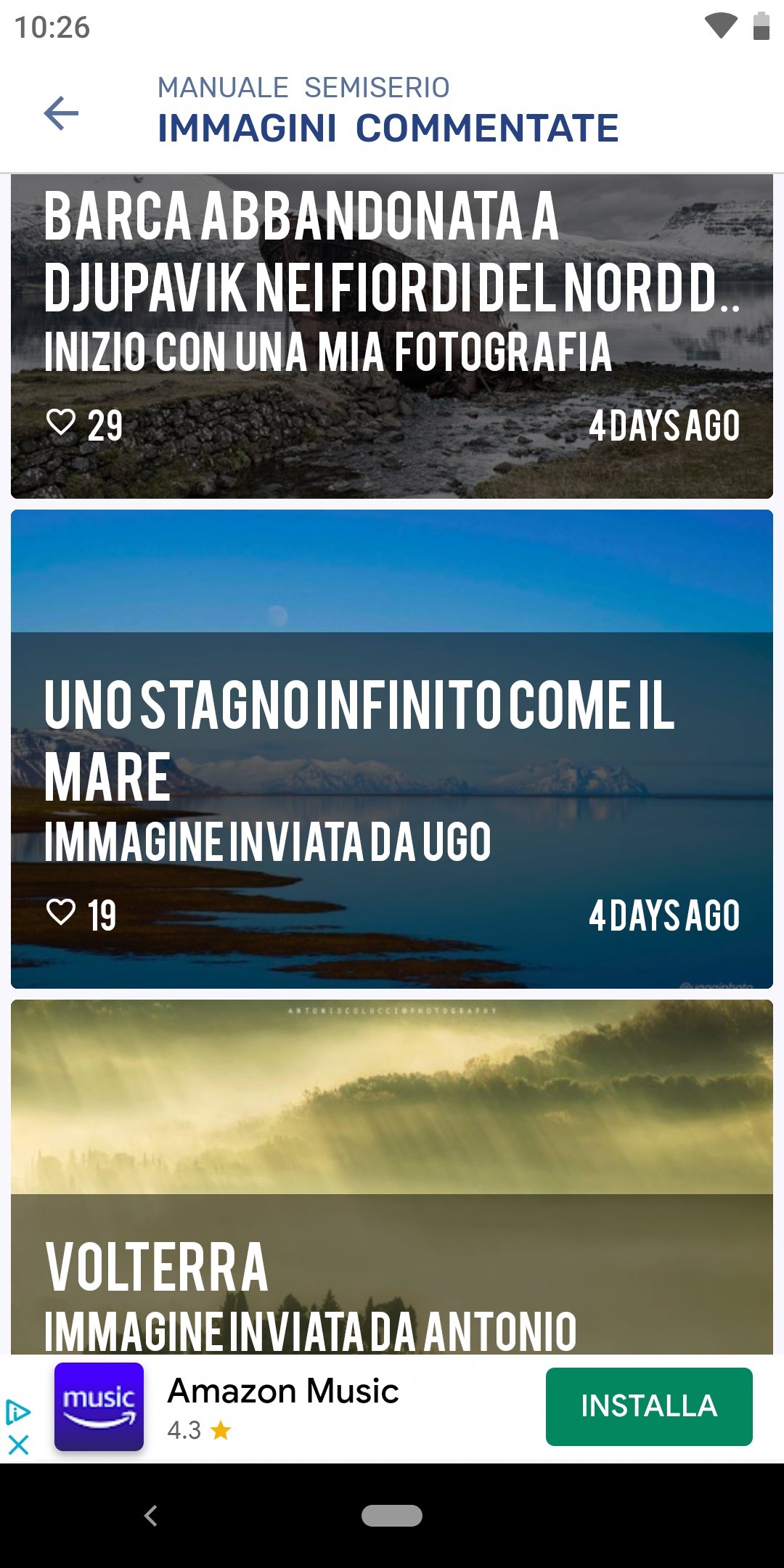
Task: Like the Uno stagno infinito post
Action: tap(61, 912)
